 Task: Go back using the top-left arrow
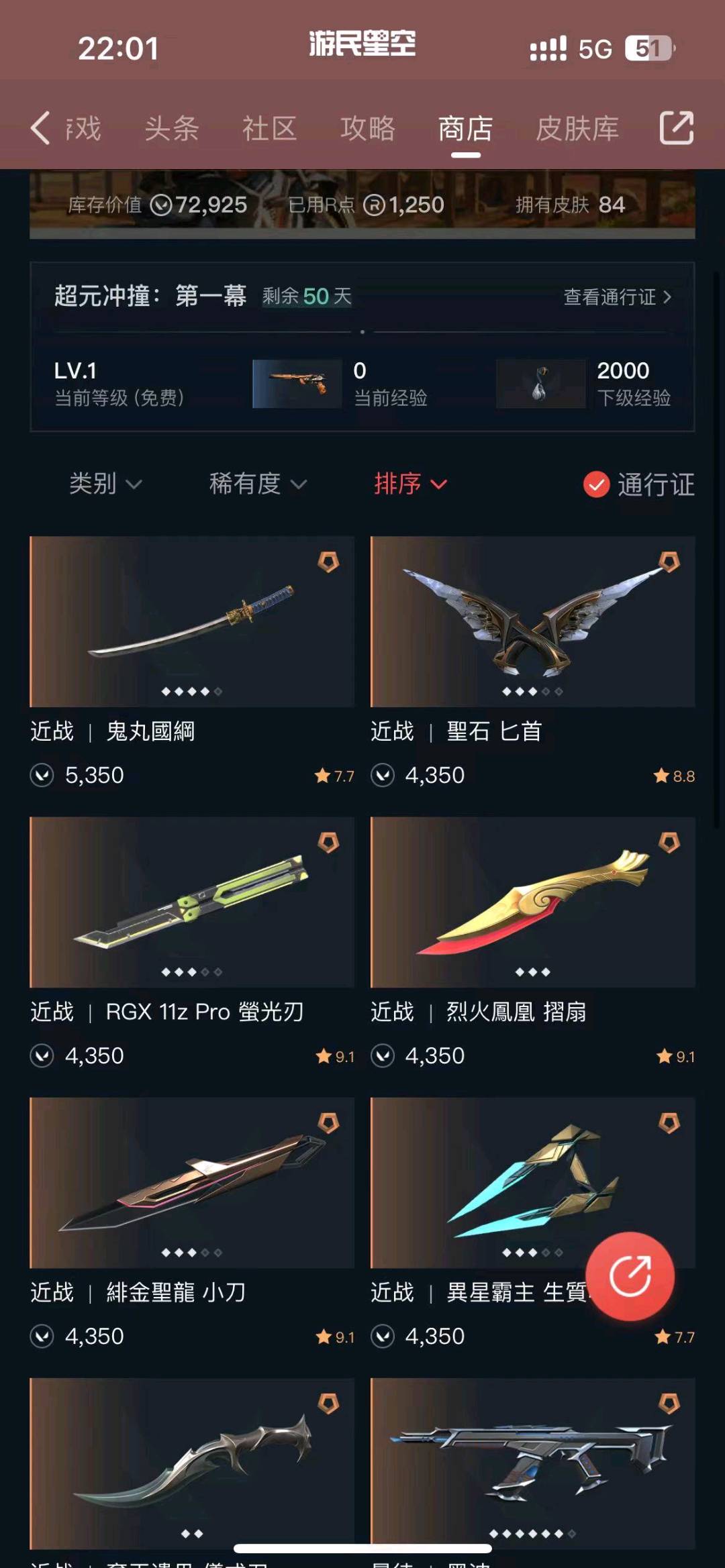[x=40, y=127]
